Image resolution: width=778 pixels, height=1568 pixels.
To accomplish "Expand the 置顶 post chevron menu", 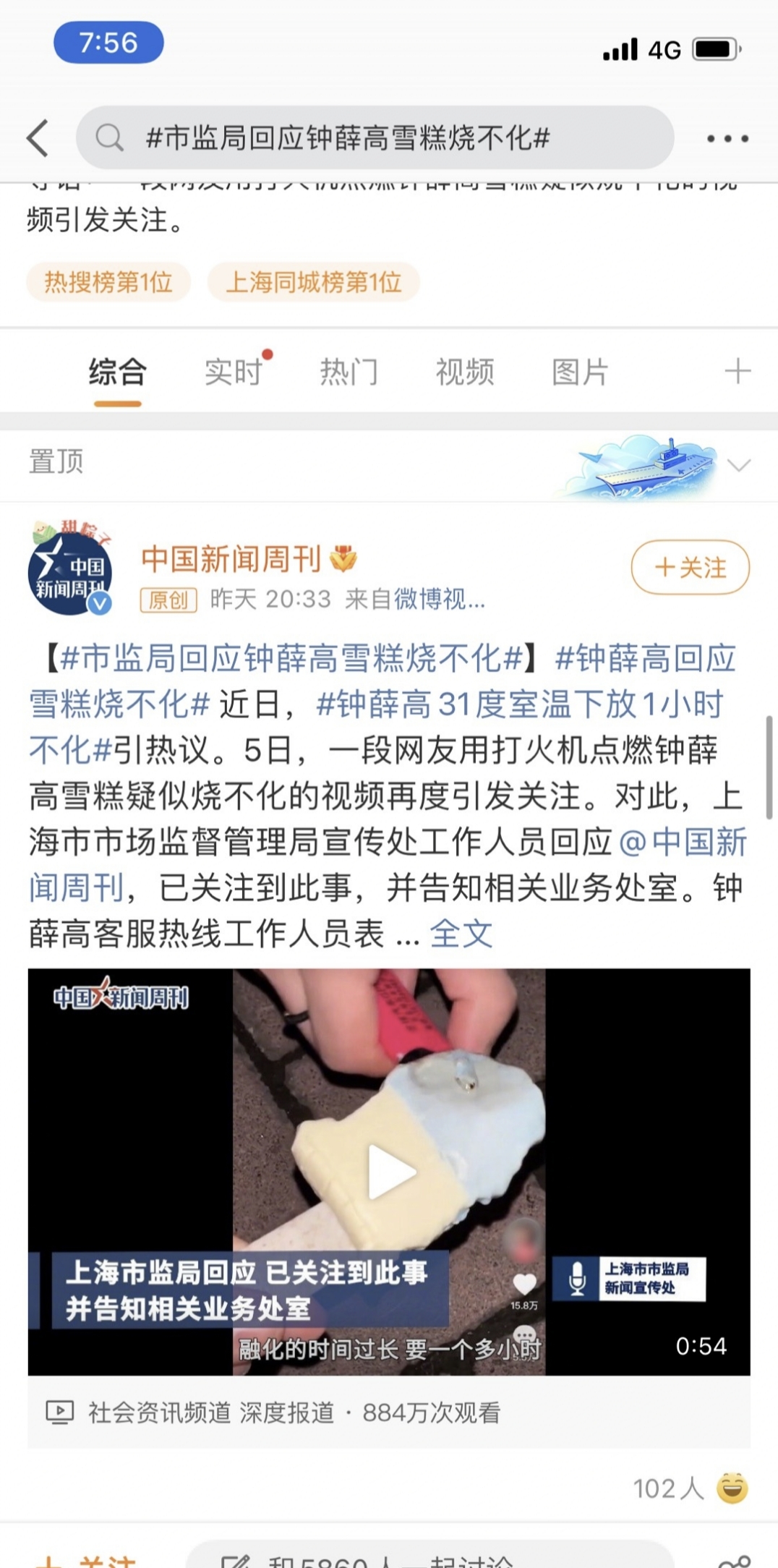I will (739, 464).
